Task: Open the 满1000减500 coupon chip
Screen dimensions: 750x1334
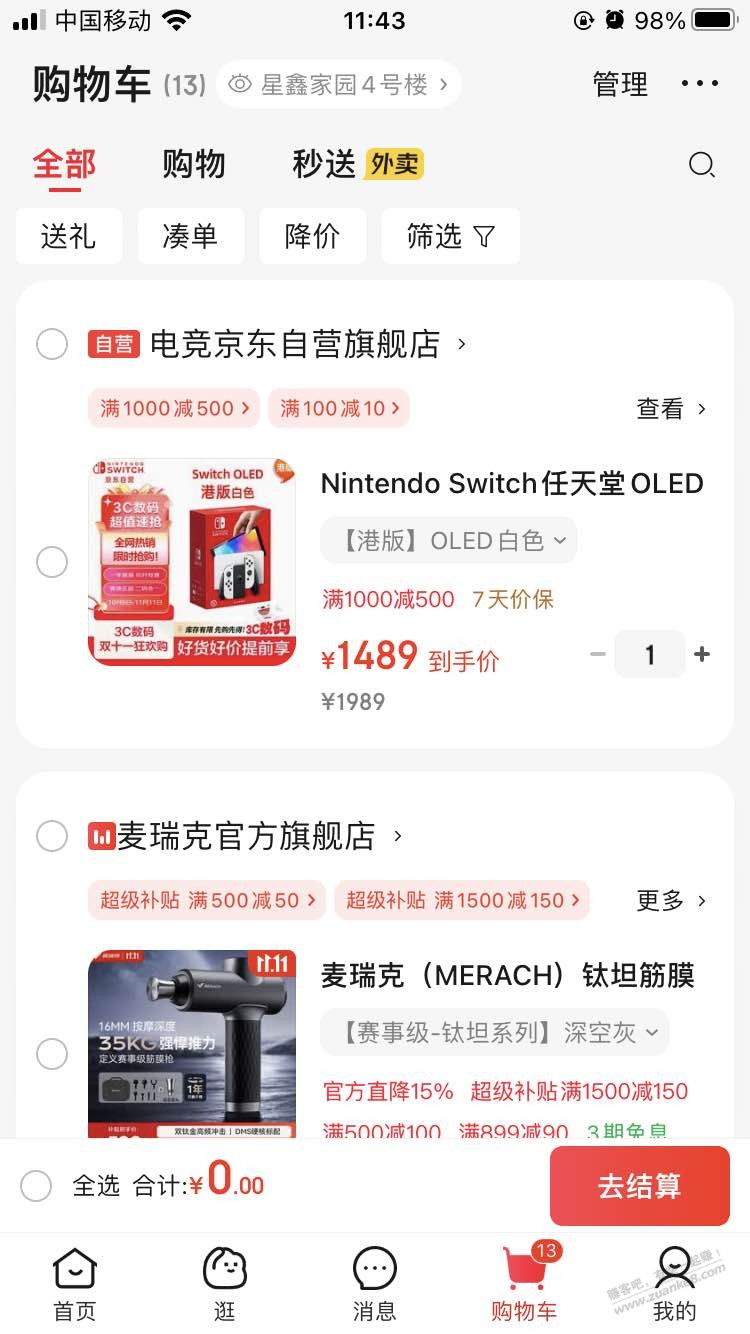Action: point(174,408)
